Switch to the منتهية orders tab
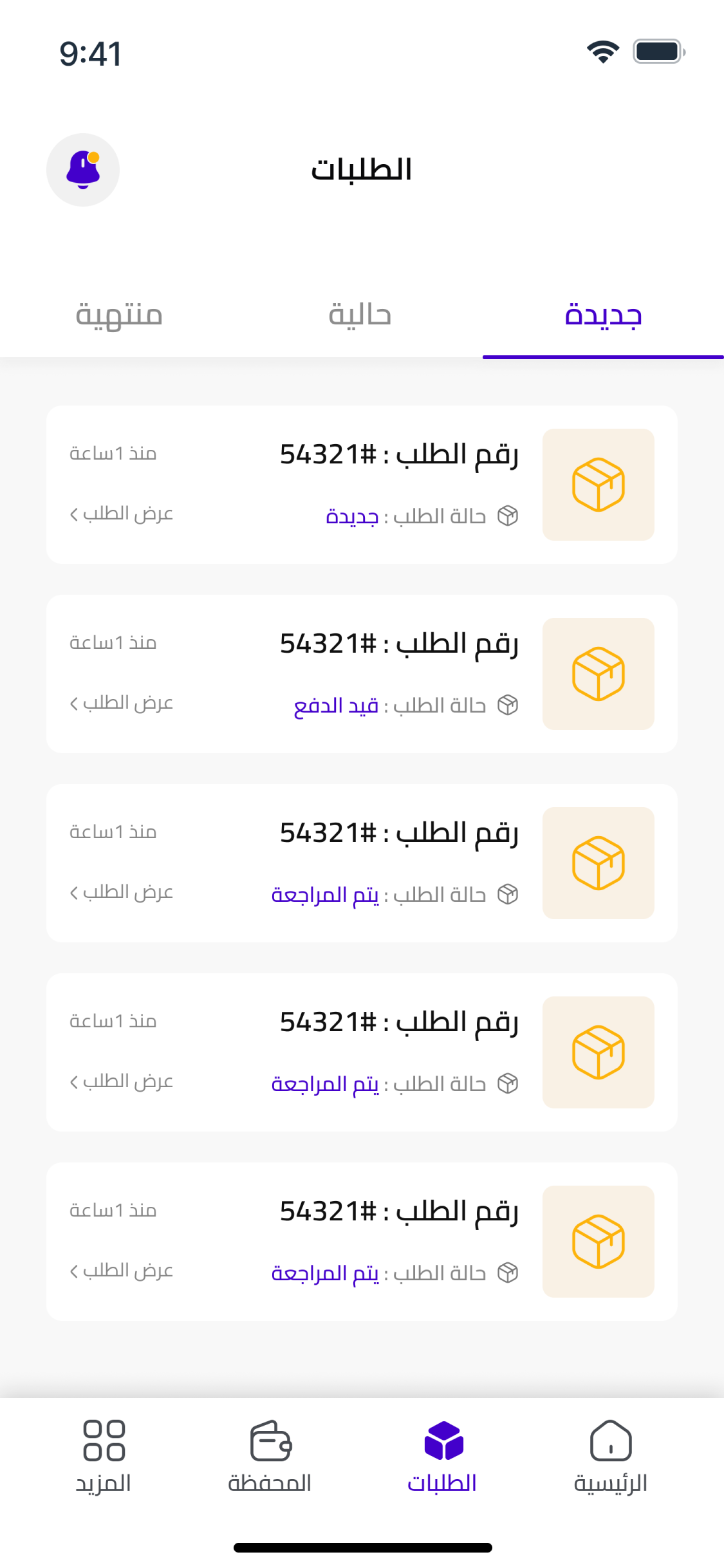This screenshot has height=1568, width=724. tap(119, 315)
